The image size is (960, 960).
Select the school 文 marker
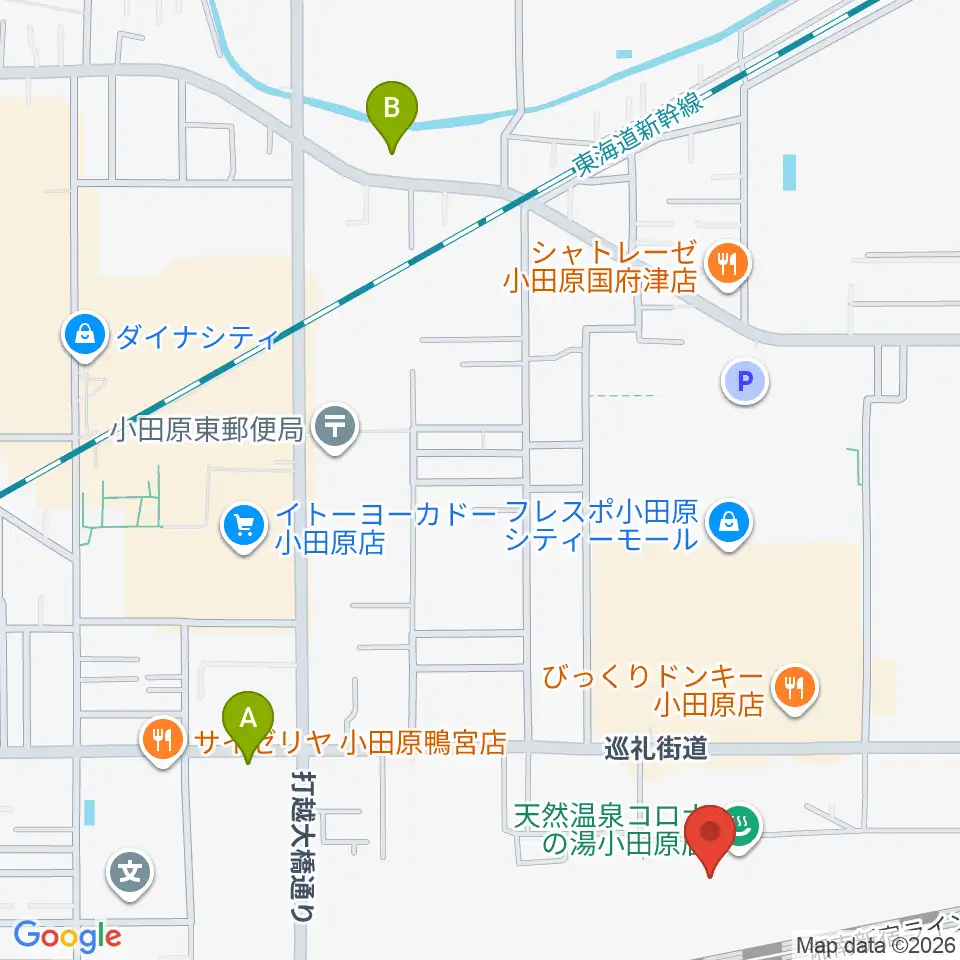point(130,874)
